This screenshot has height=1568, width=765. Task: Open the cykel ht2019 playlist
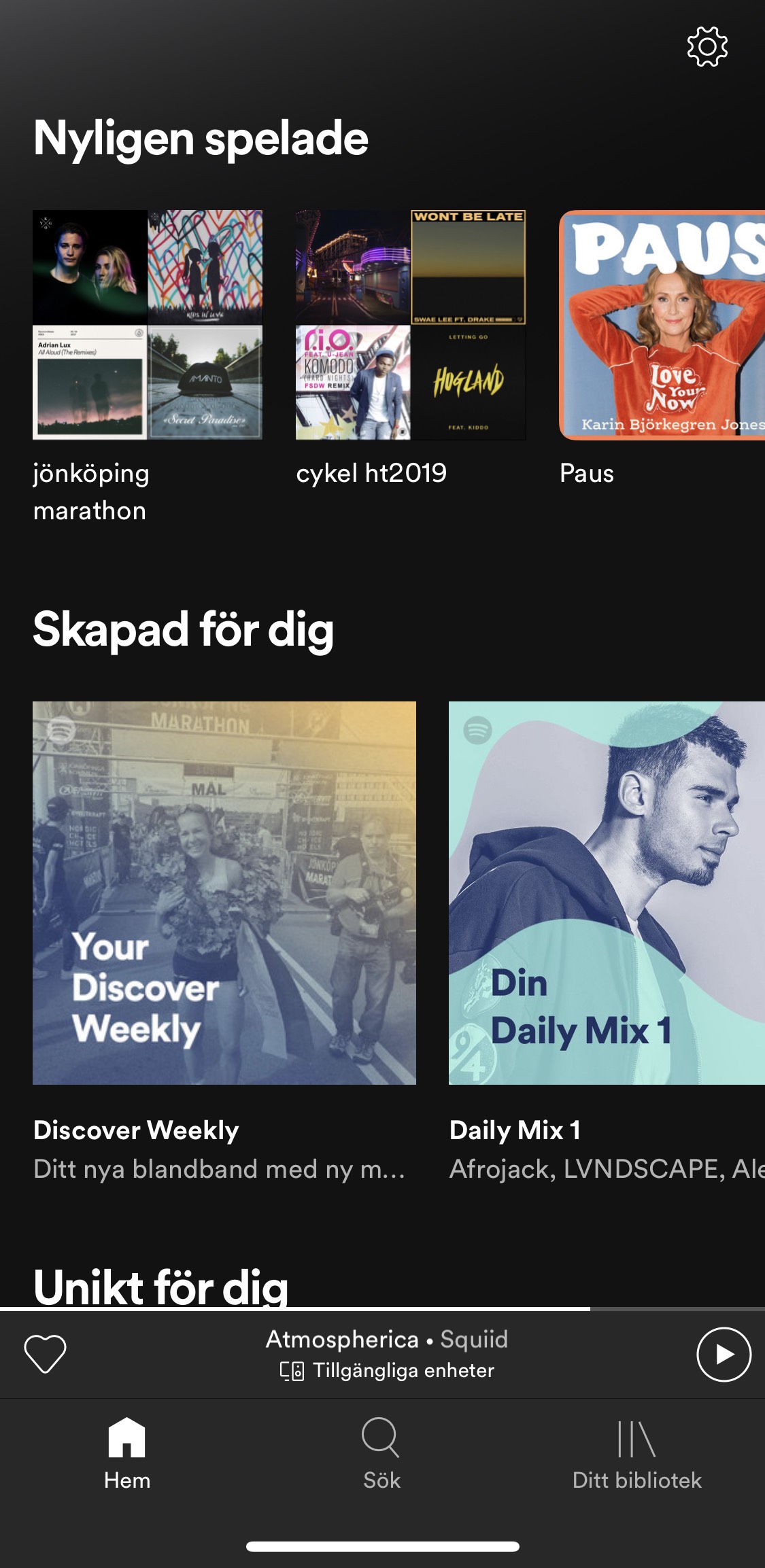[411, 325]
